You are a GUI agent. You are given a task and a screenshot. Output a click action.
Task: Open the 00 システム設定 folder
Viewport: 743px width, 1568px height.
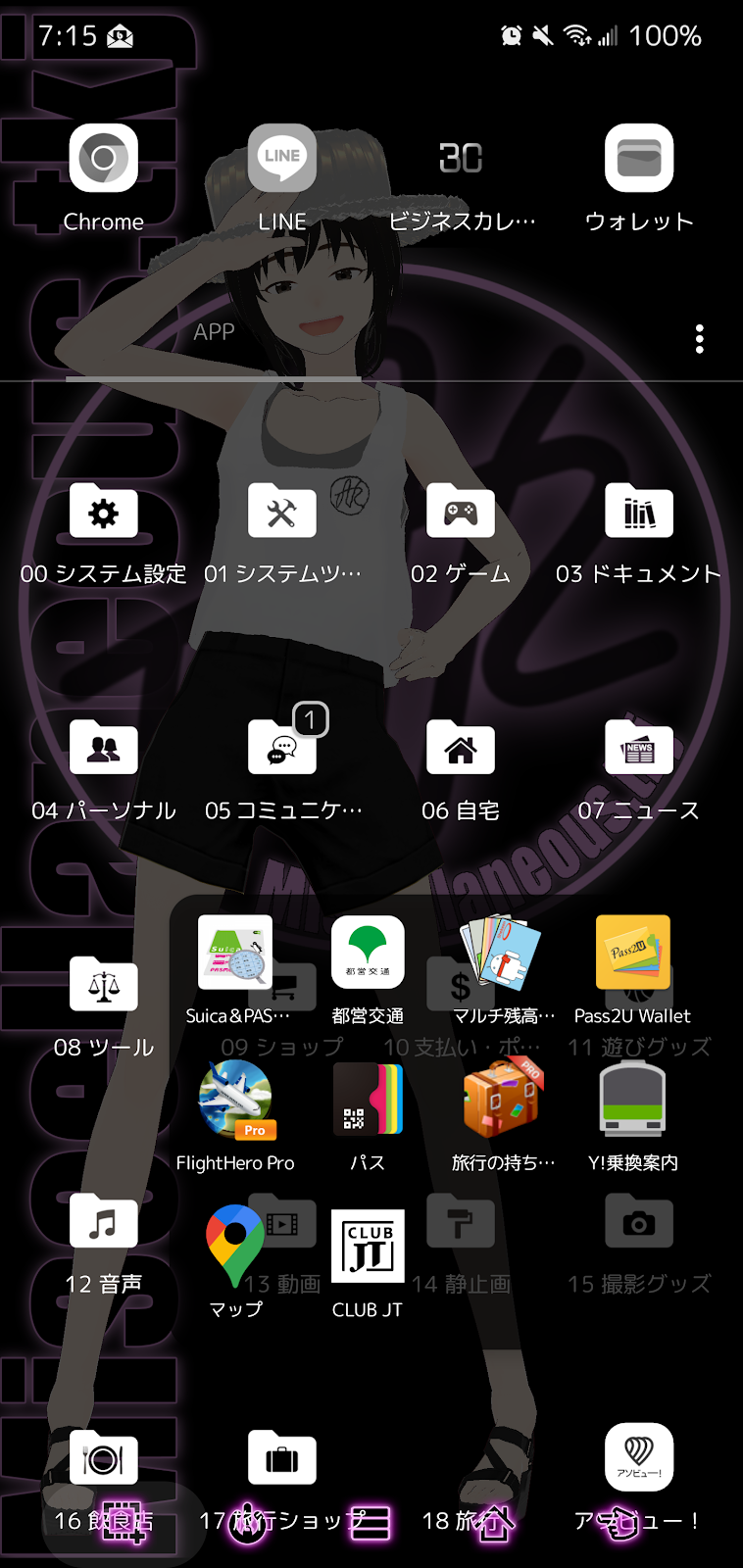click(x=103, y=514)
